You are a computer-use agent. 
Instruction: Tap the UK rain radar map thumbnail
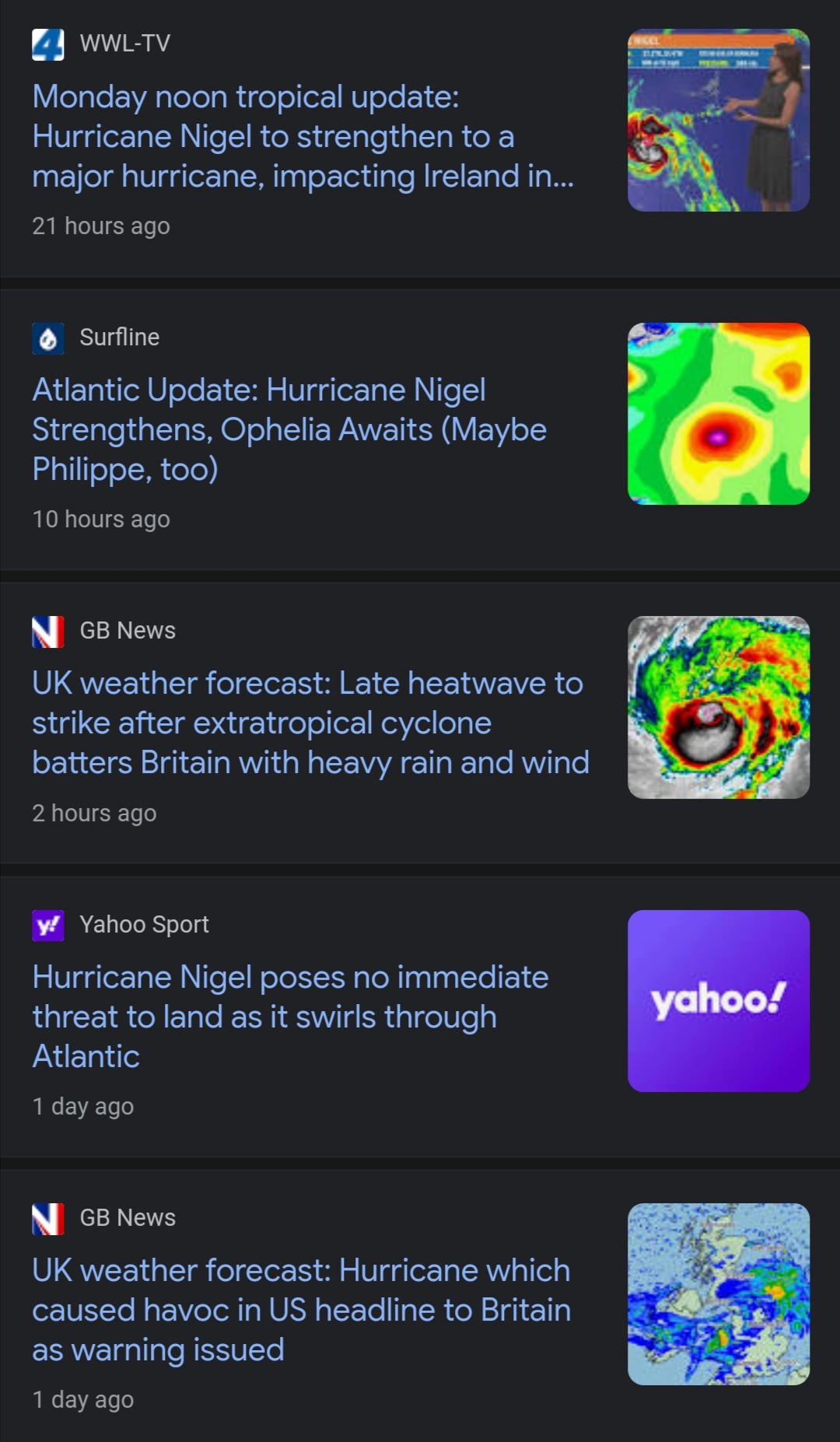click(719, 1294)
